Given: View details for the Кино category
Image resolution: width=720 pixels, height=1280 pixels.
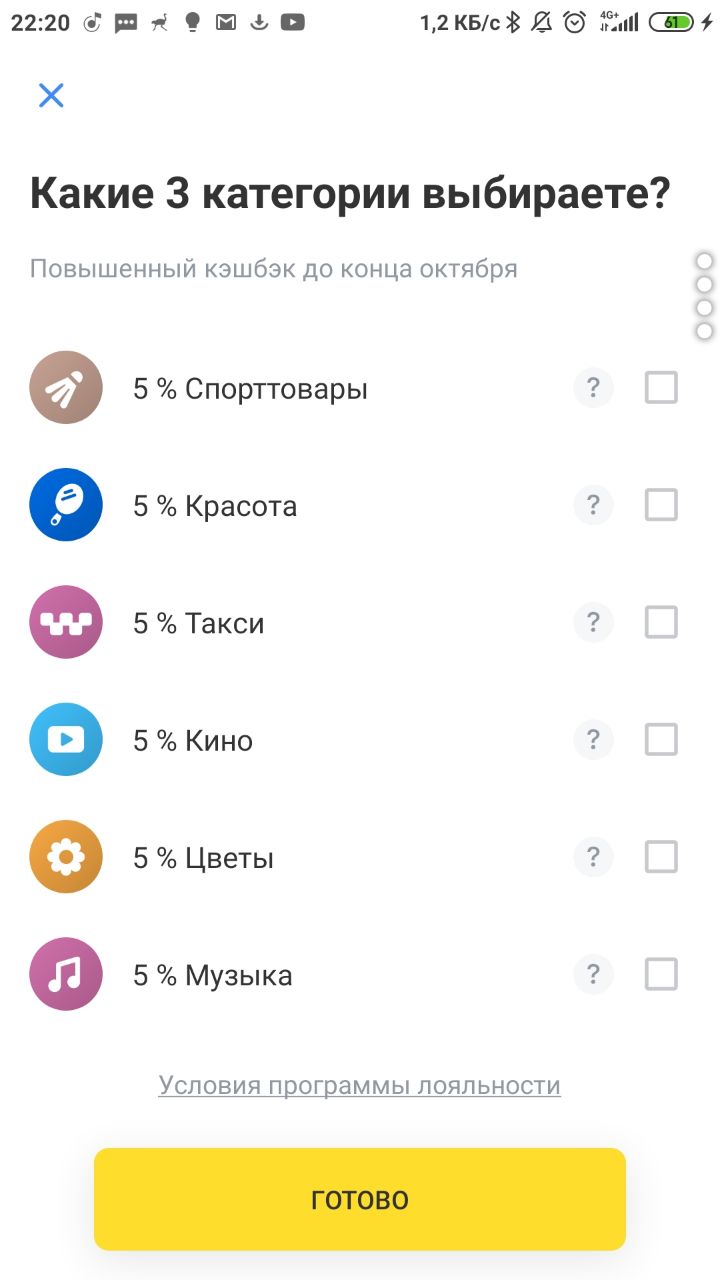Looking at the screenshot, I should (593, 739).
